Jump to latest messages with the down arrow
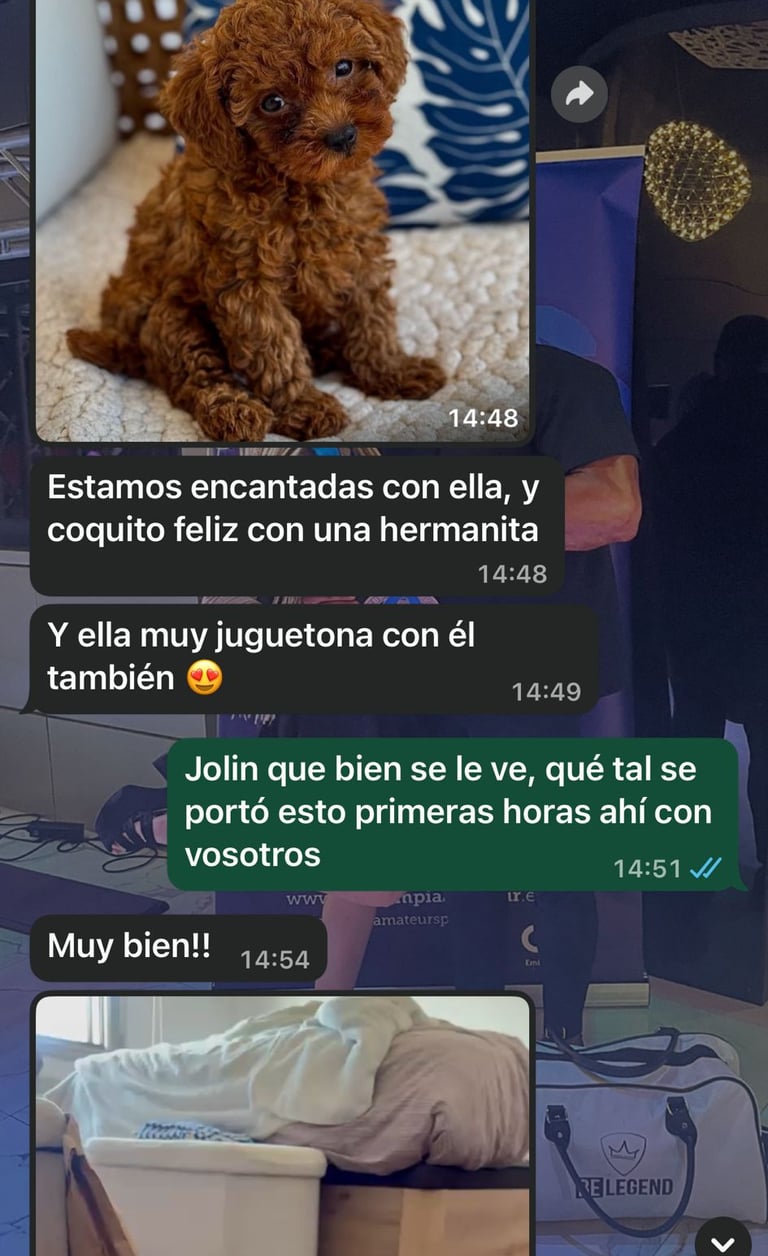 click(x=723, y=1241)
